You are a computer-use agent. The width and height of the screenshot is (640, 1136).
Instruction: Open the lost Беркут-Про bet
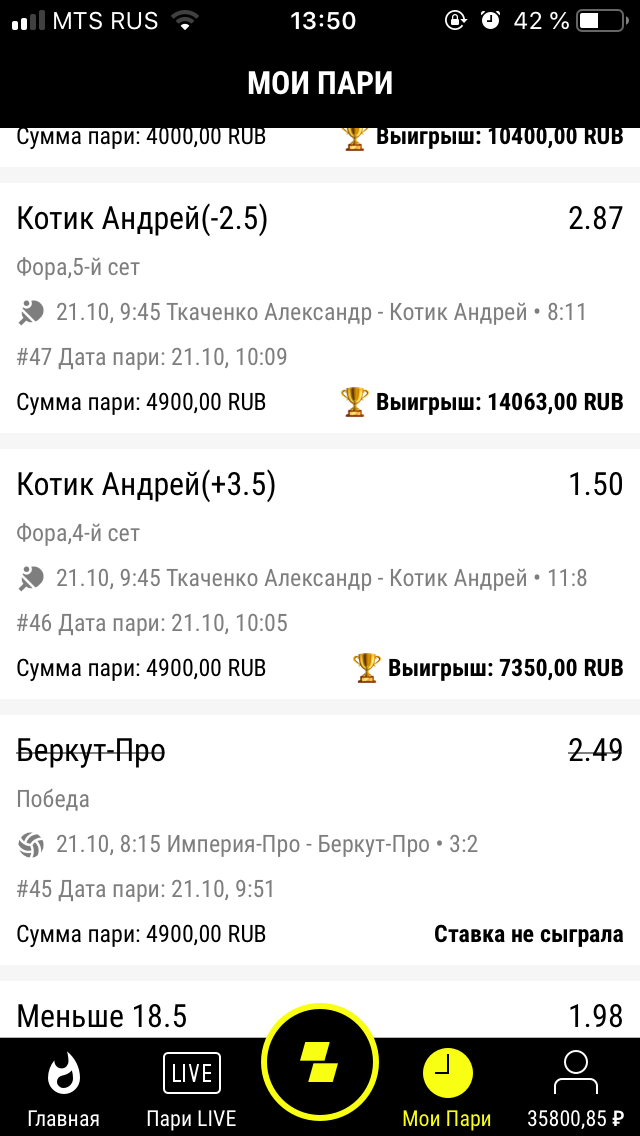pos(320,842)
